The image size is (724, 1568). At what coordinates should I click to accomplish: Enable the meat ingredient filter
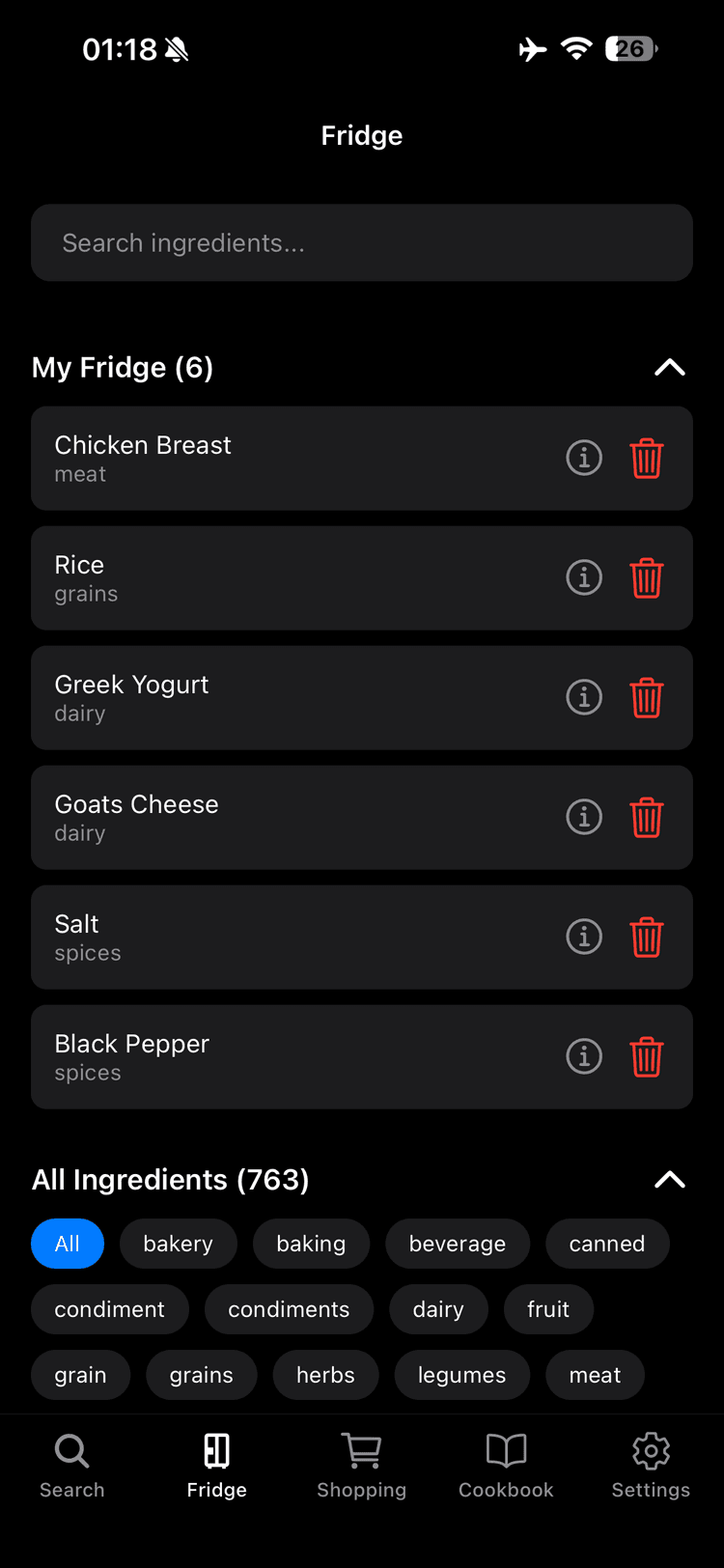click(595, 1374)
